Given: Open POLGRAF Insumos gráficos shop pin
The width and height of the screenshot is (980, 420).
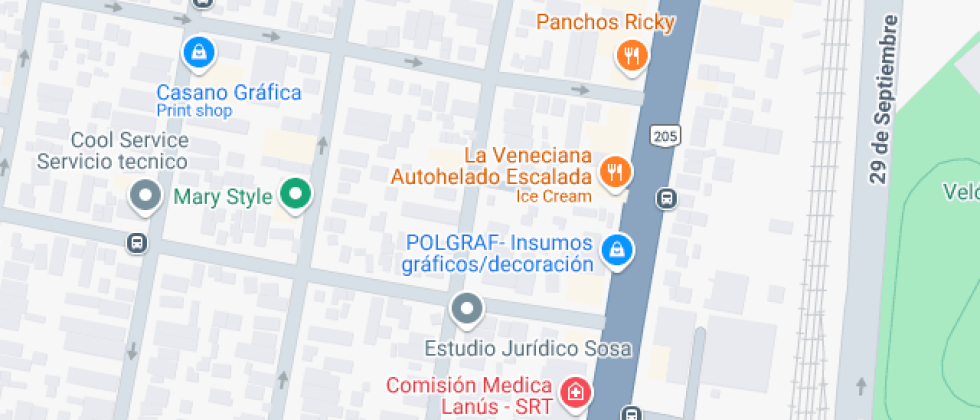Looking at the screenshot, I should pos(617,248).
